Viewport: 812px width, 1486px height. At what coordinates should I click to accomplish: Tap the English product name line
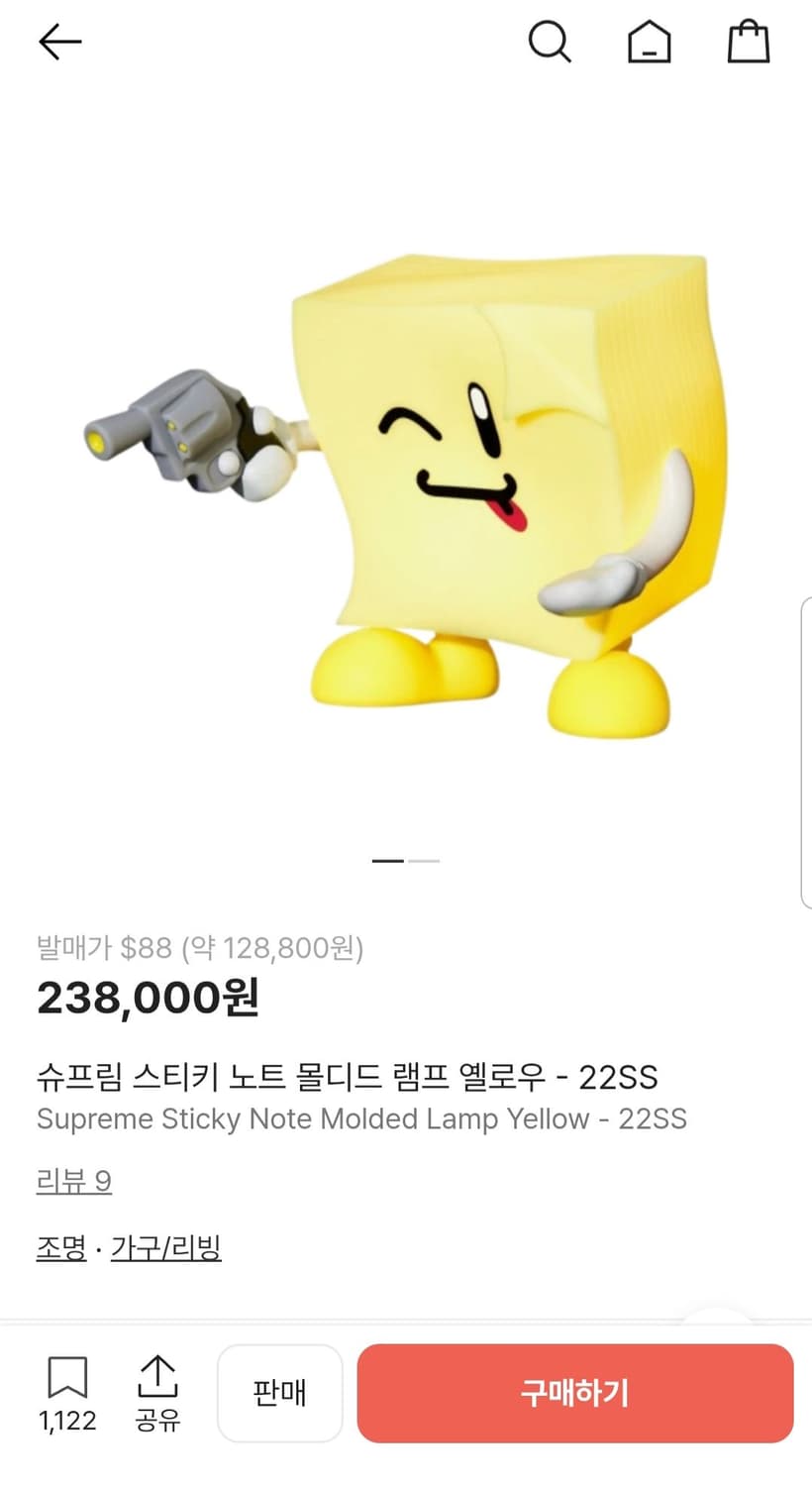click(x=360, y=1119)
